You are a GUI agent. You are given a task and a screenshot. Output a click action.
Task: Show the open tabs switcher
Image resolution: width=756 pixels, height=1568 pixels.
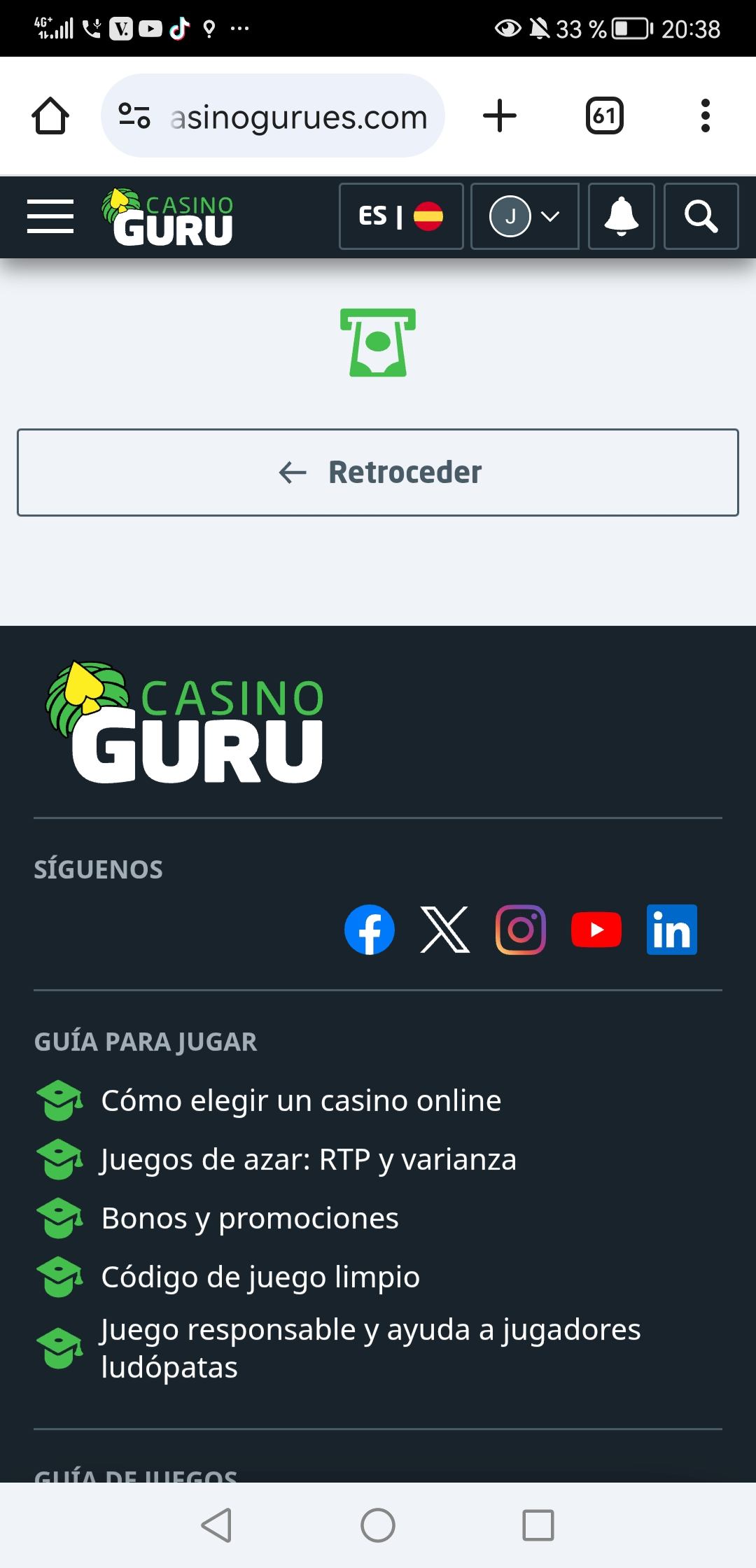(x=604, y=115)
